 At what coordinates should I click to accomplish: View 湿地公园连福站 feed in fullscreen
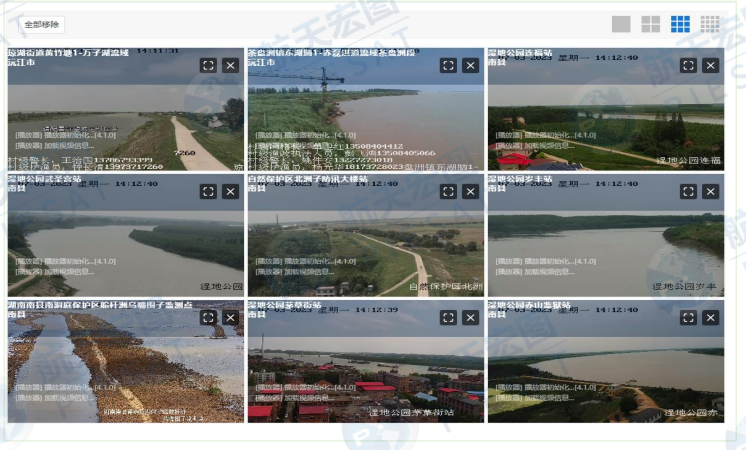tap(687, 65)
